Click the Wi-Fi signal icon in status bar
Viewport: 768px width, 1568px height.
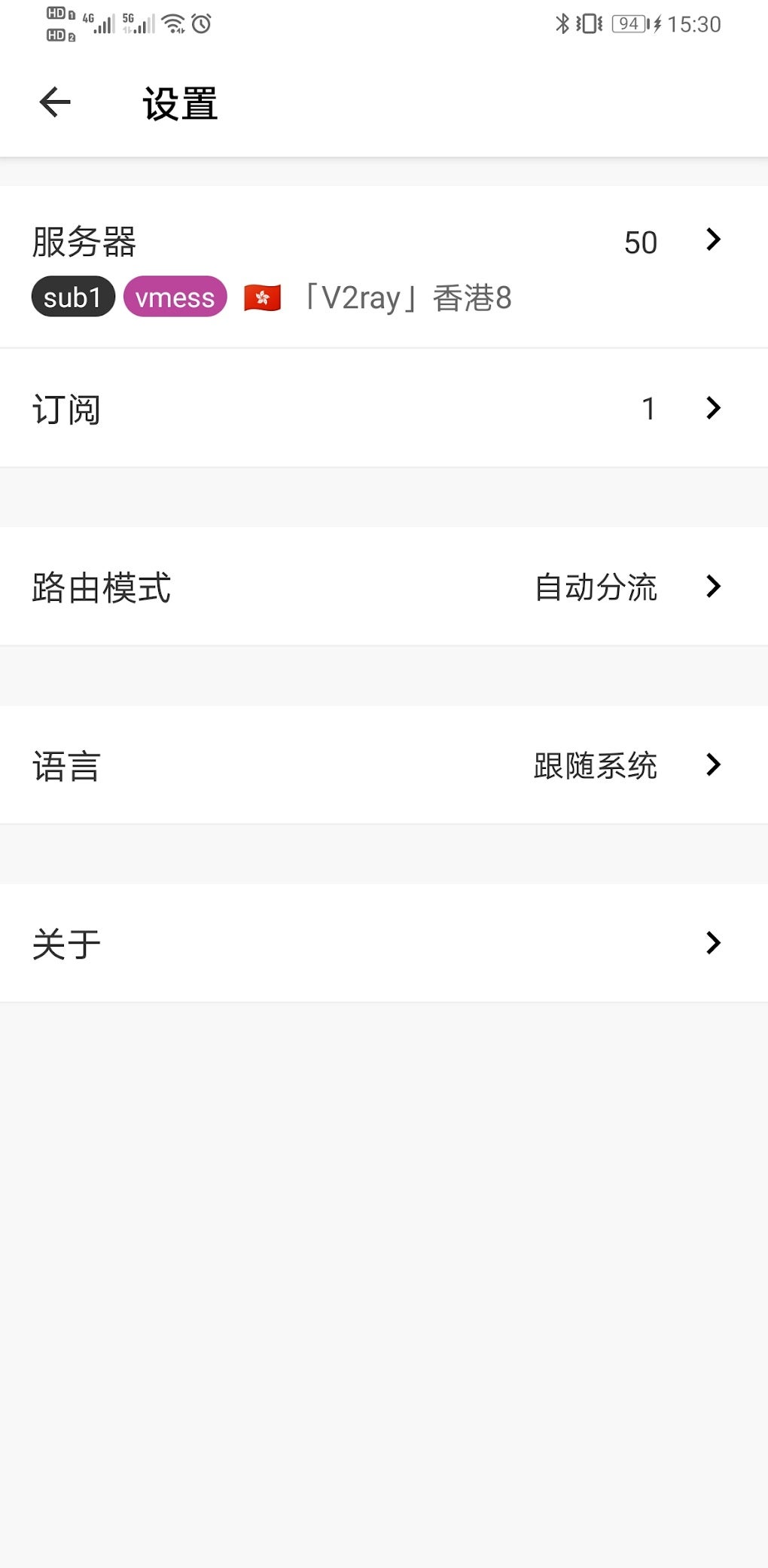coord(175,23)
